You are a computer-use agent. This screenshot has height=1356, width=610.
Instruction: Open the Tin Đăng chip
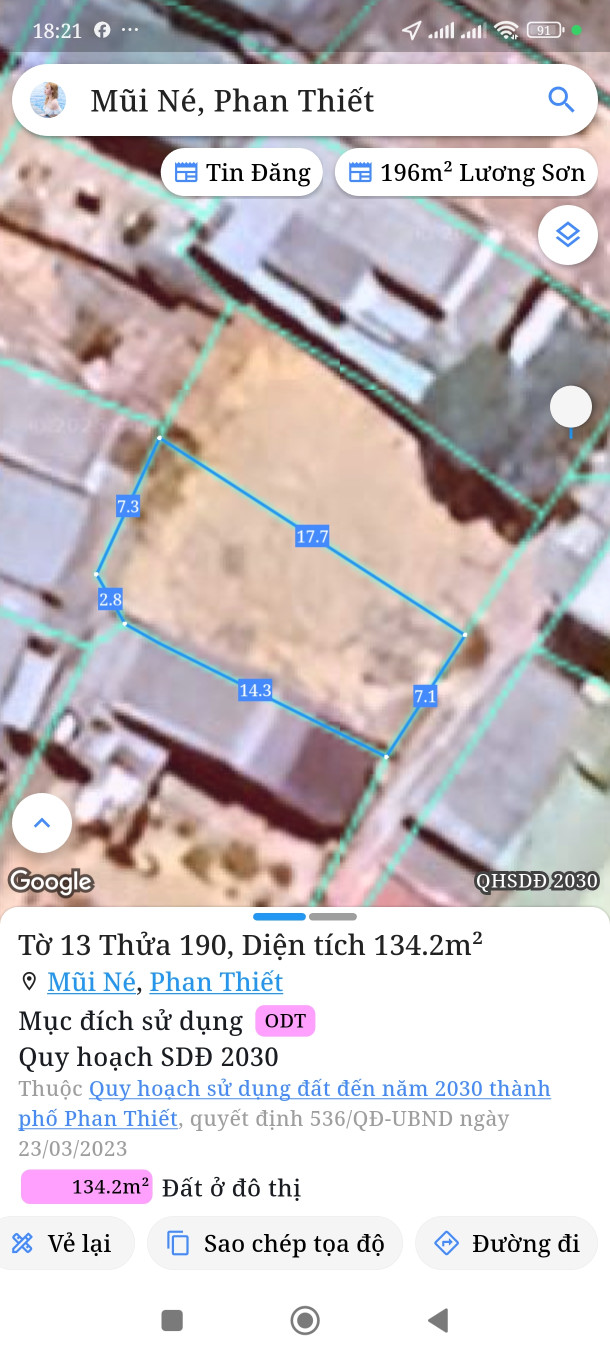click(x=242, y=173)
